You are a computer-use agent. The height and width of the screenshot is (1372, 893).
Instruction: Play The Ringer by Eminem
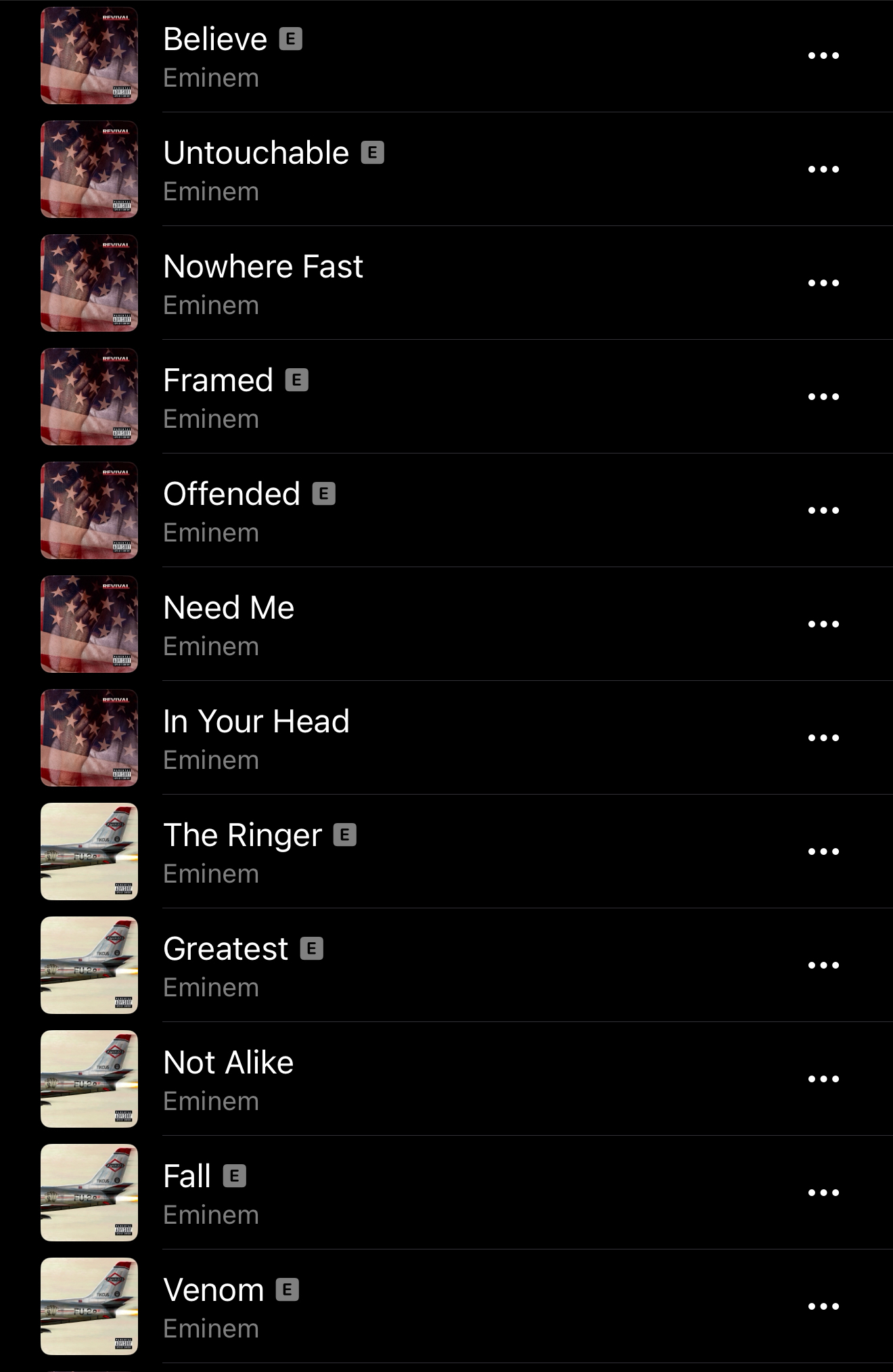coord(242,835)
